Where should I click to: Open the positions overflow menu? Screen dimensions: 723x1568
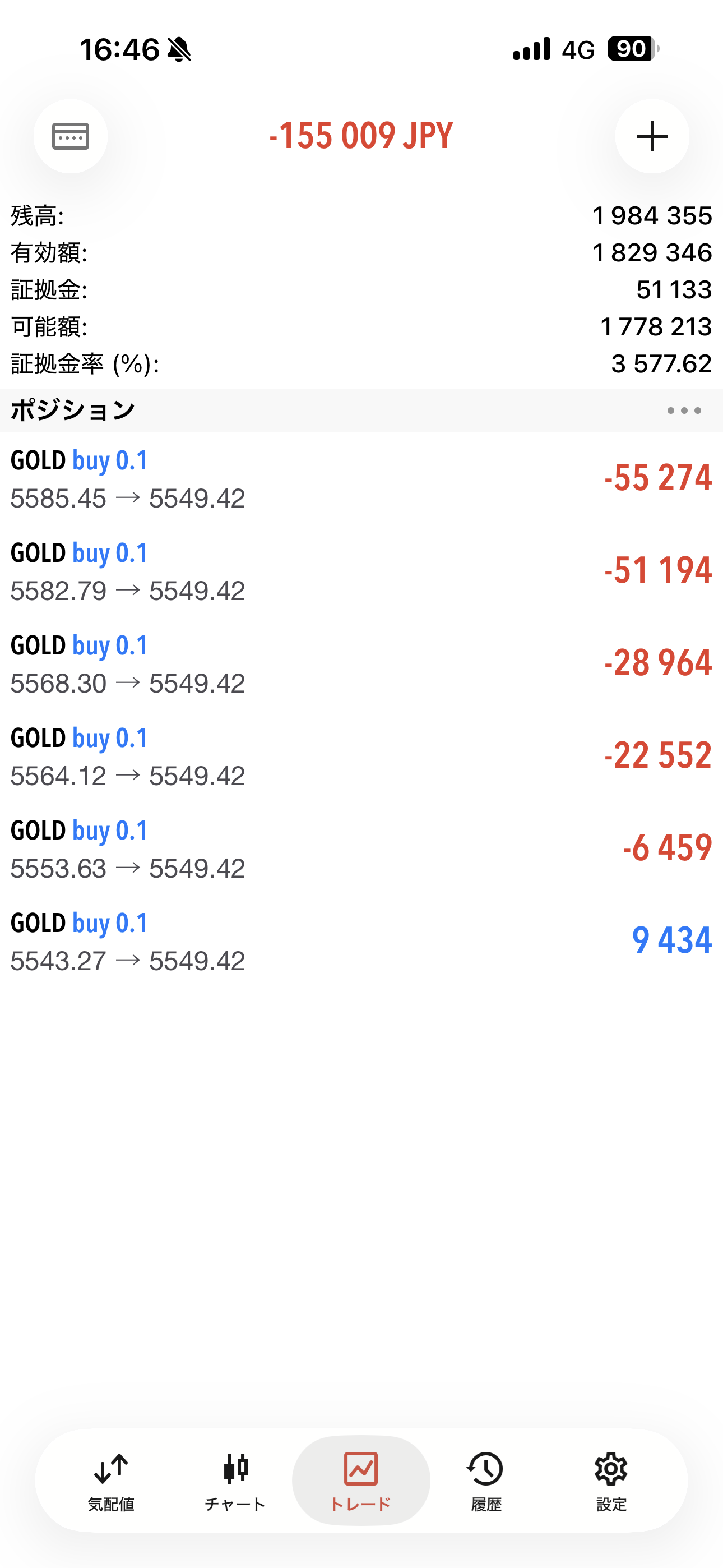pos(683,411)
